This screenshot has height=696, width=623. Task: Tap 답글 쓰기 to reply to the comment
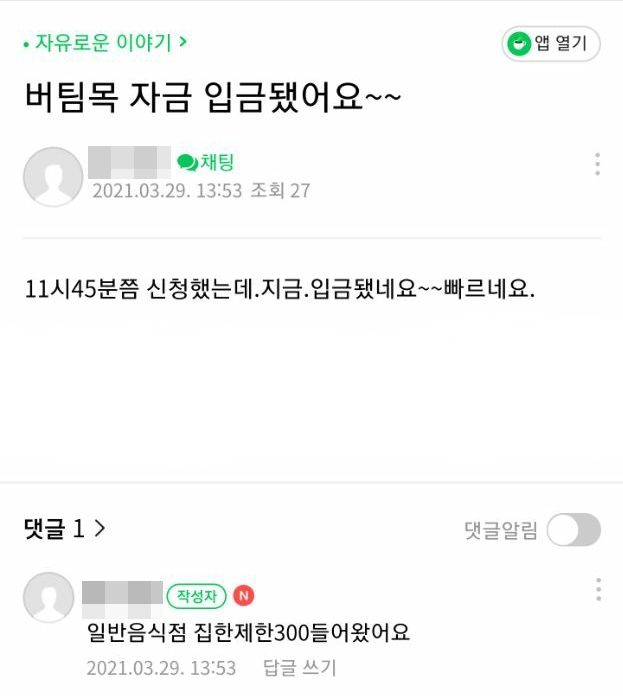(300, 668)
